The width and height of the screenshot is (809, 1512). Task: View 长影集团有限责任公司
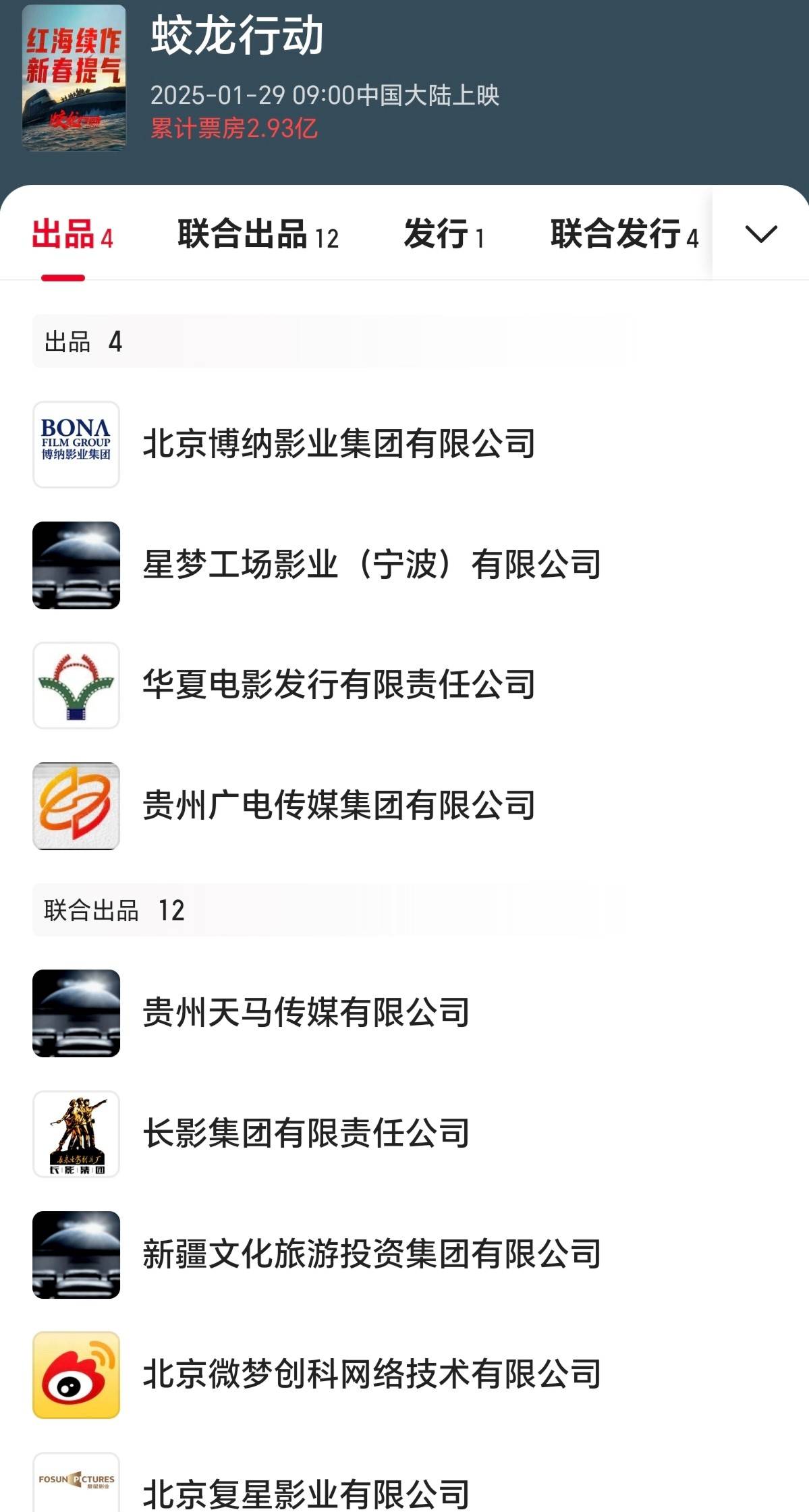[306, 1133]
